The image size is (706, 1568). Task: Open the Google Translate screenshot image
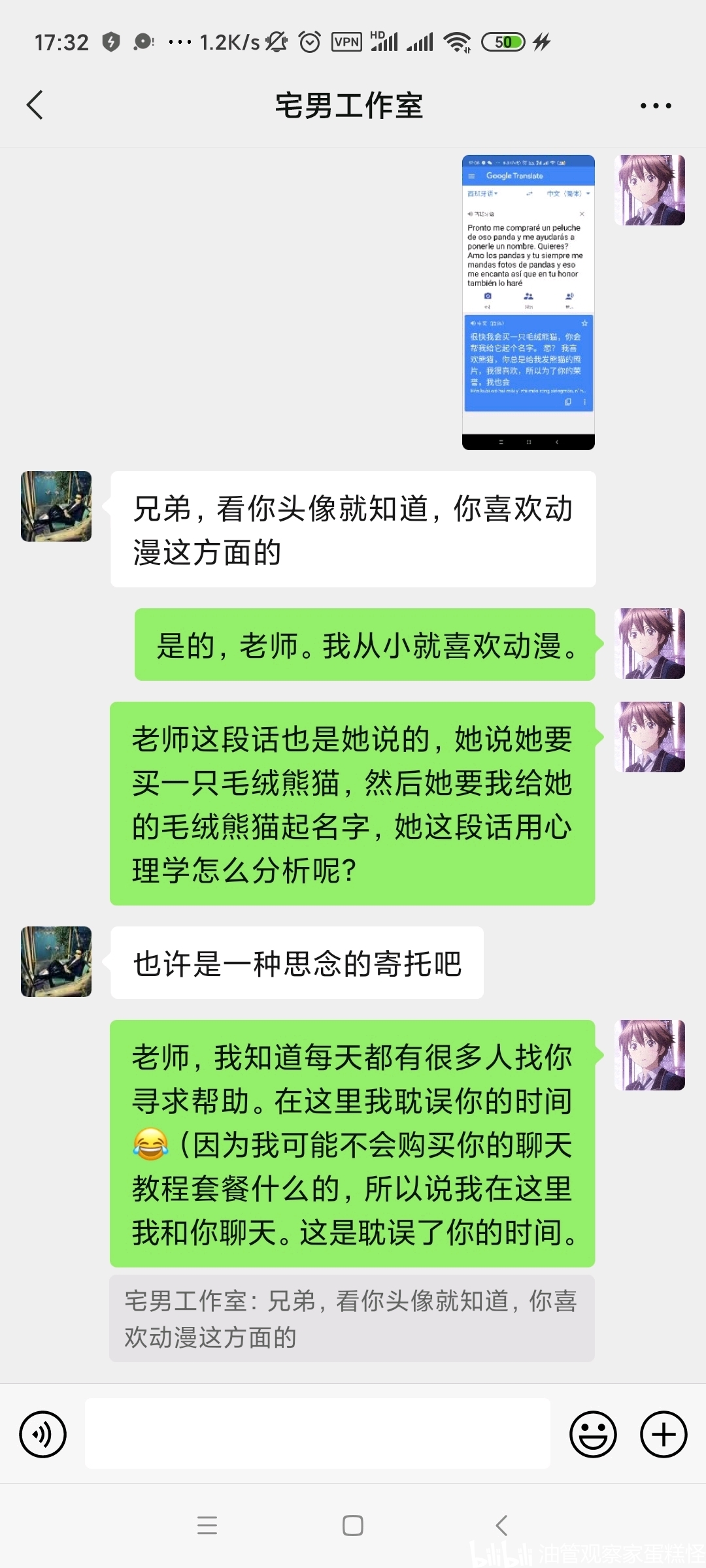click(x=528, y=302)
